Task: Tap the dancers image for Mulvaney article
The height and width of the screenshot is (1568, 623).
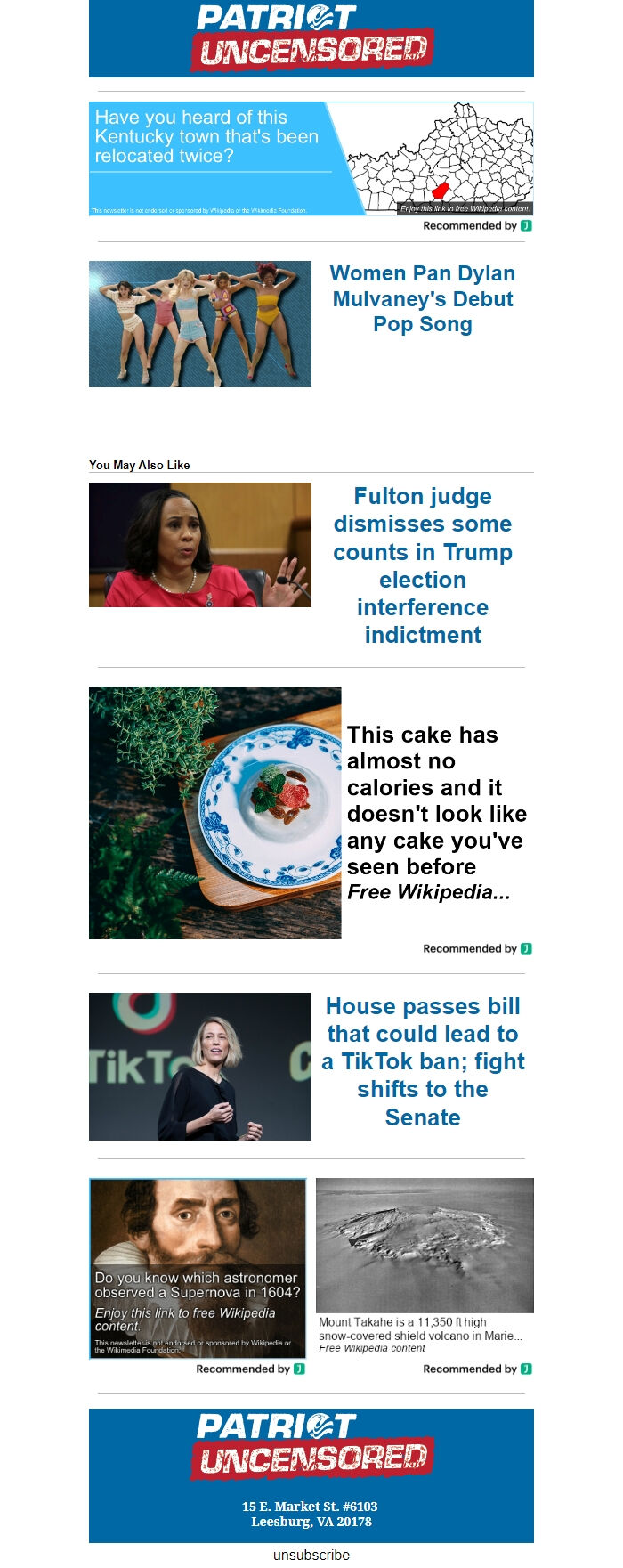Action: coord(200,324)
